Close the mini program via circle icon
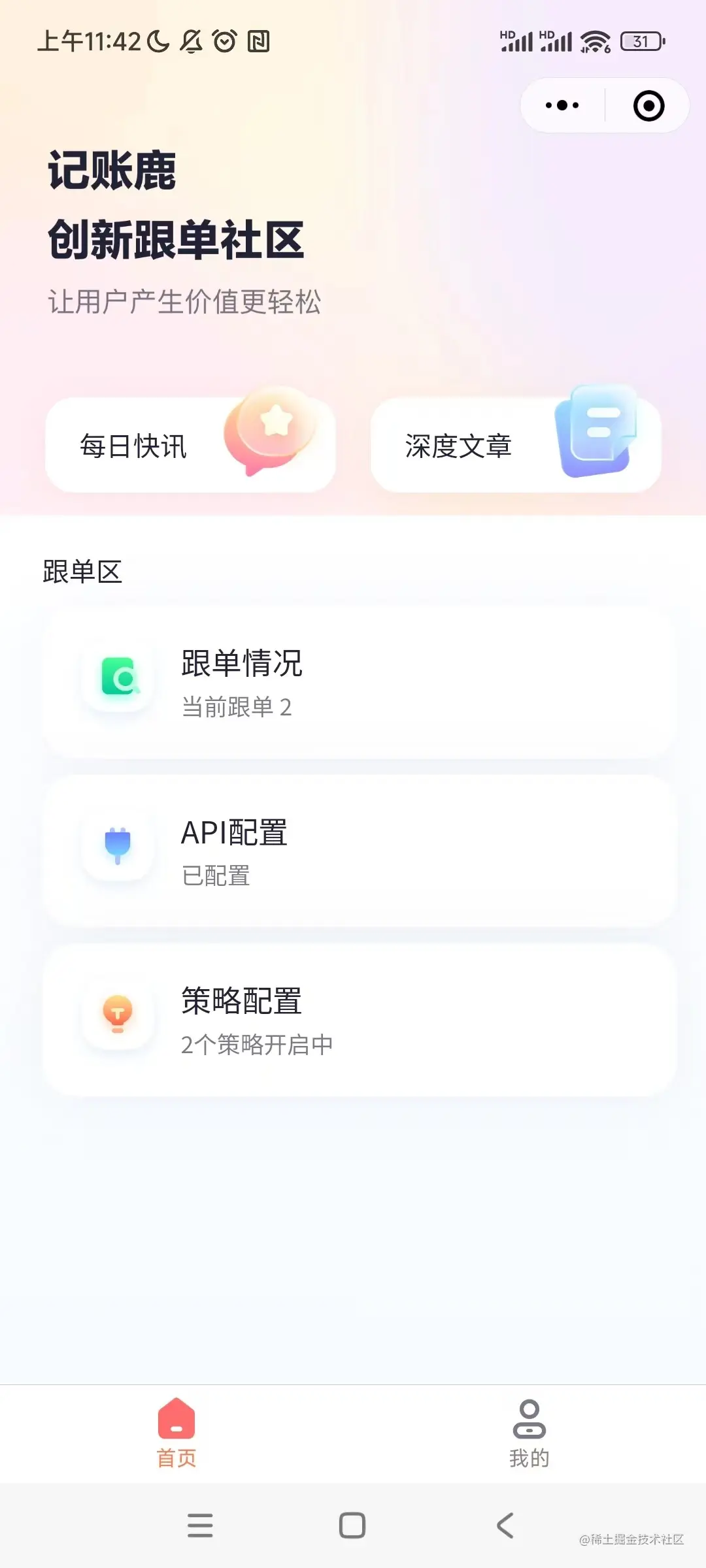The width and height of the screenshot is (706, 1568). (x=648, y=106)
